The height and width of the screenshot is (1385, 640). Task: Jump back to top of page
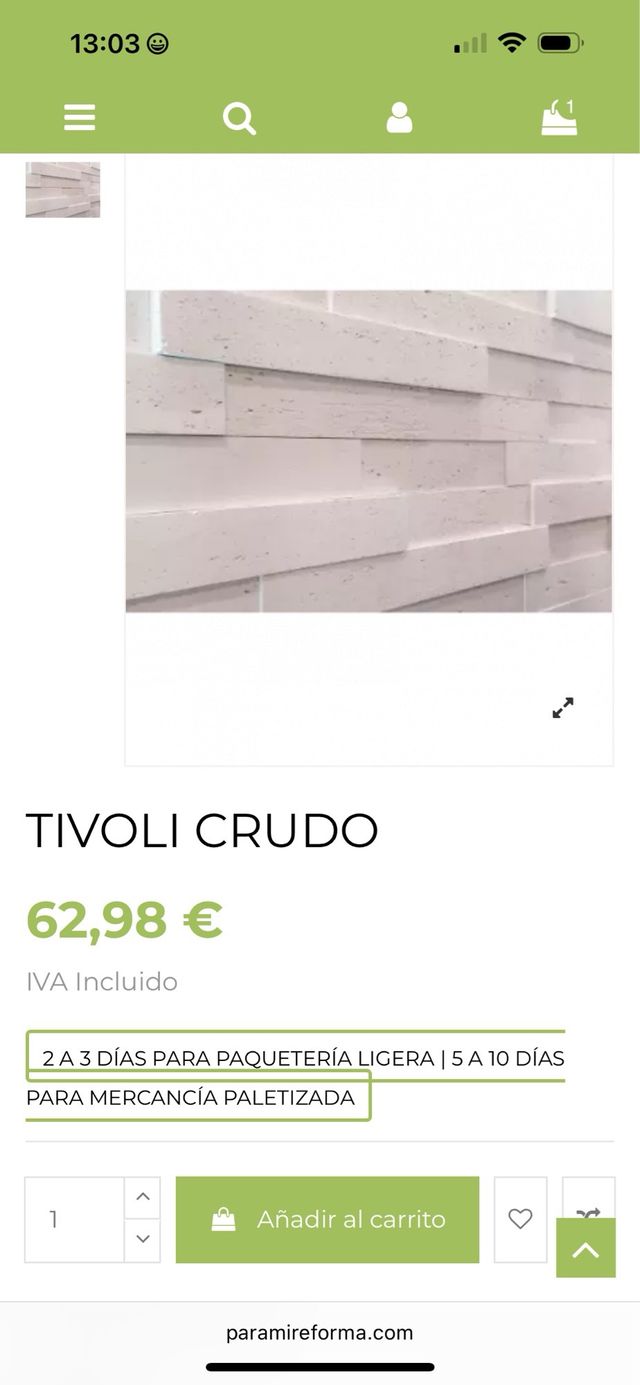[x=586, y=1248]
